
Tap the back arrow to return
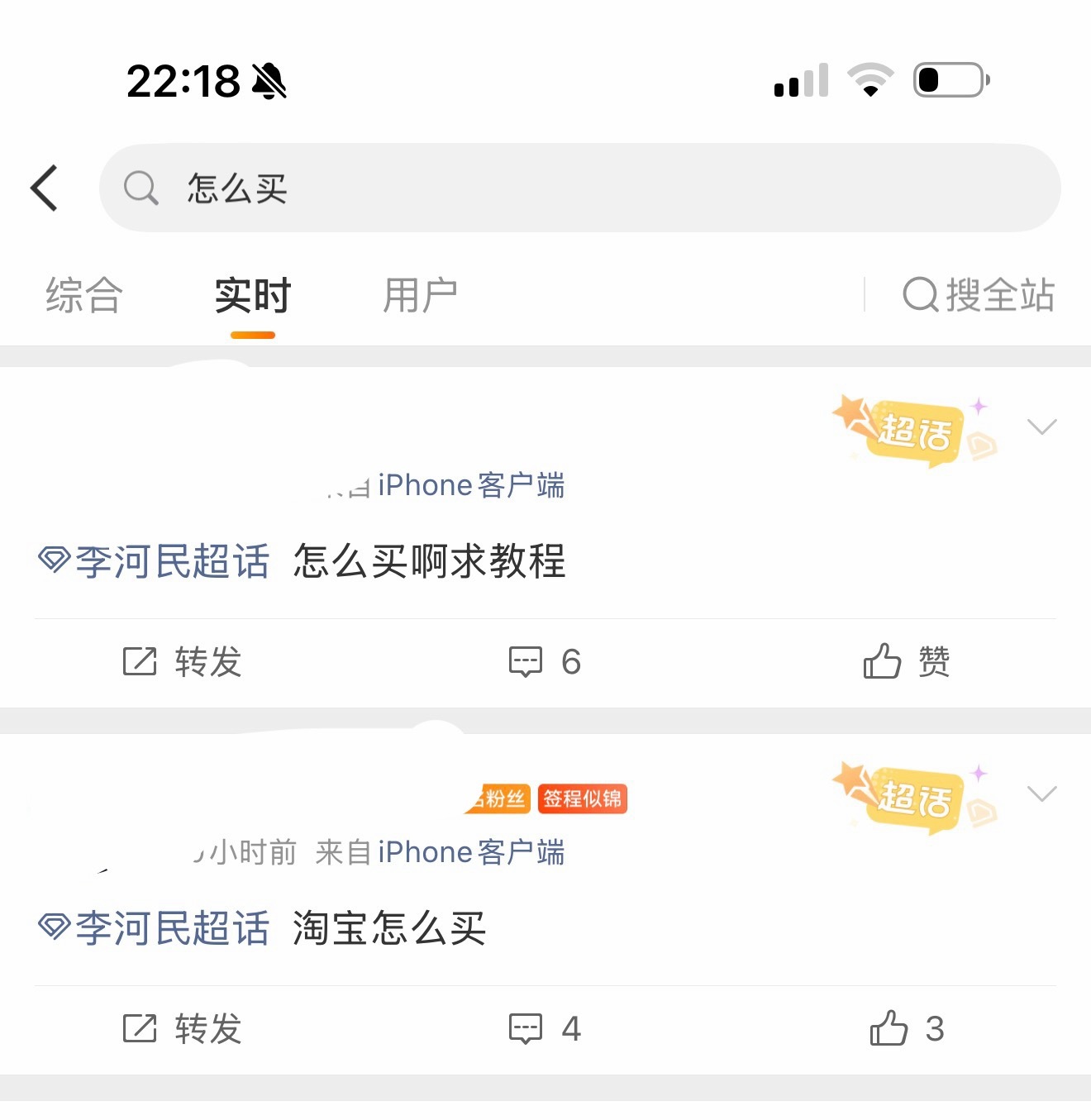coord(45,188)
